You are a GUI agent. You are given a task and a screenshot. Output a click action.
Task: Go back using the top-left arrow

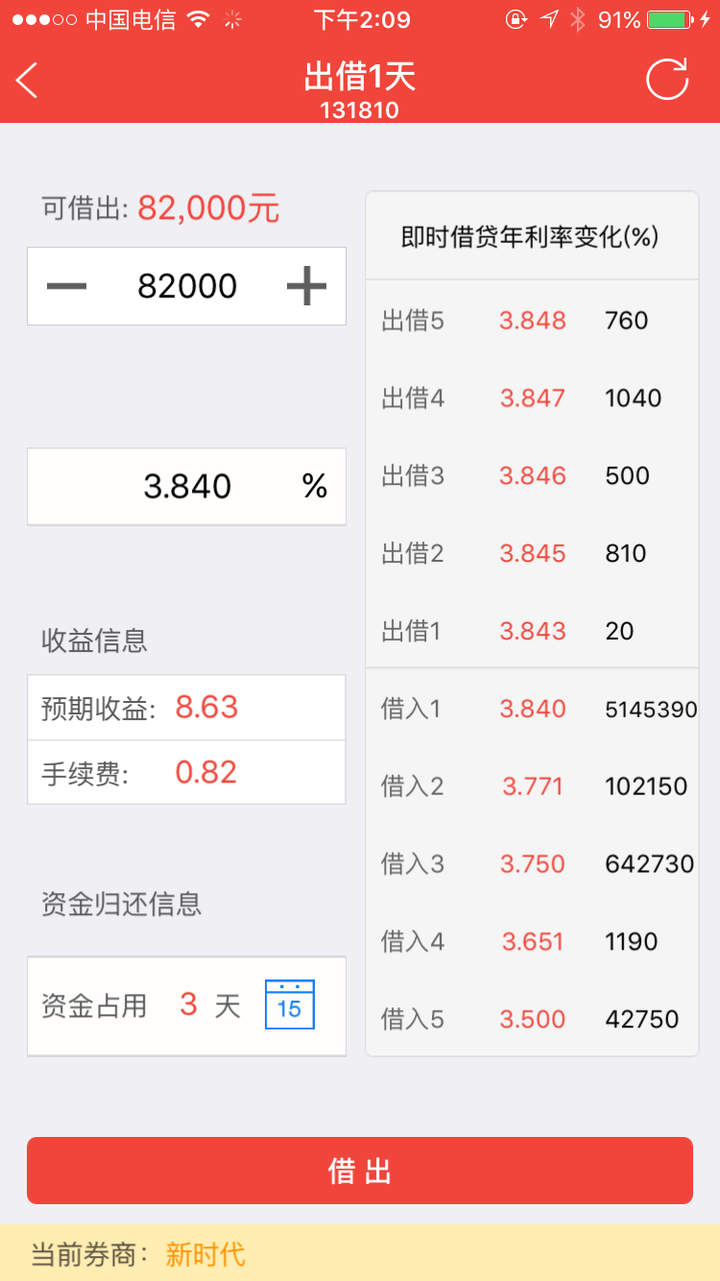coord(28,80)
